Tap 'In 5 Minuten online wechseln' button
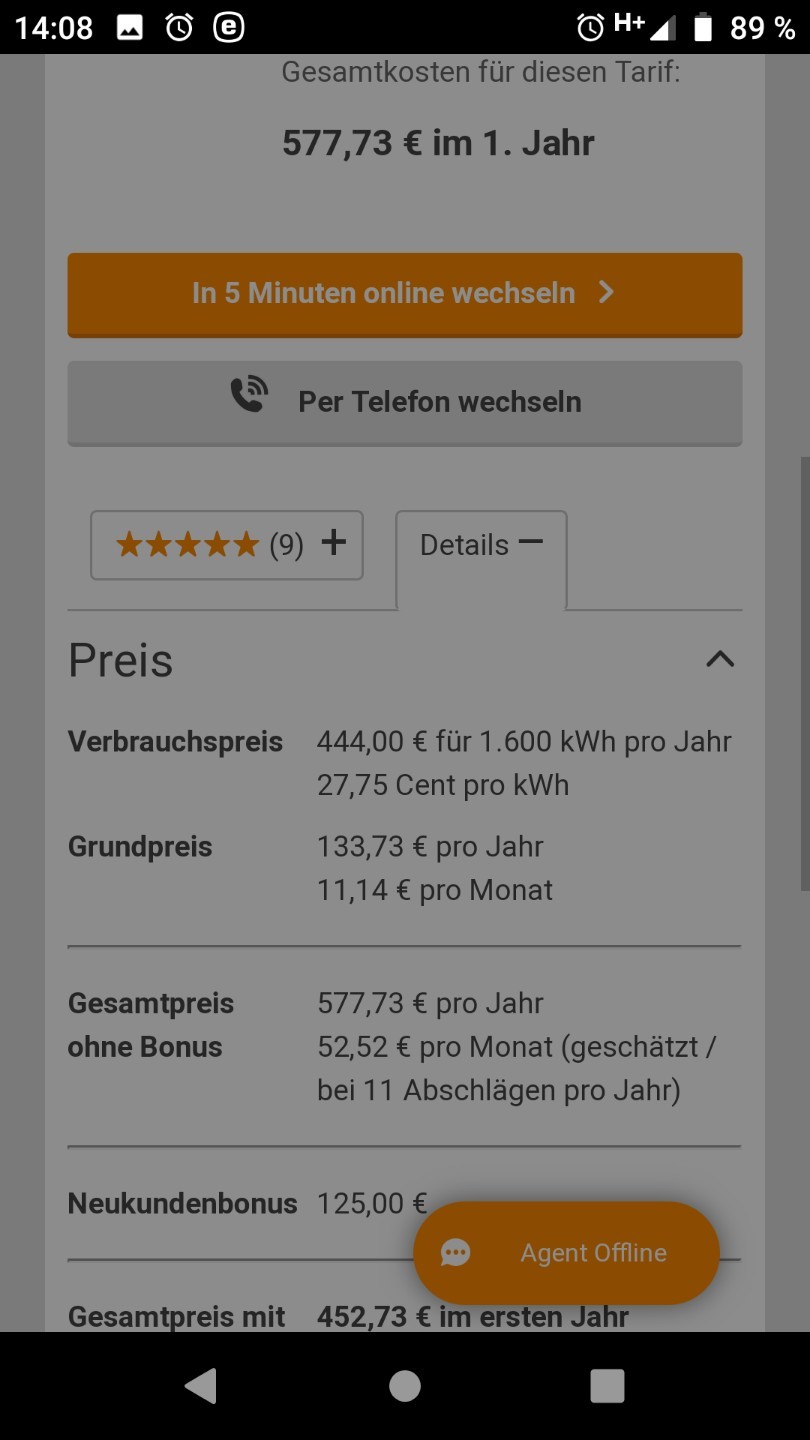810x1440 pixels. (x=404, y=294)
